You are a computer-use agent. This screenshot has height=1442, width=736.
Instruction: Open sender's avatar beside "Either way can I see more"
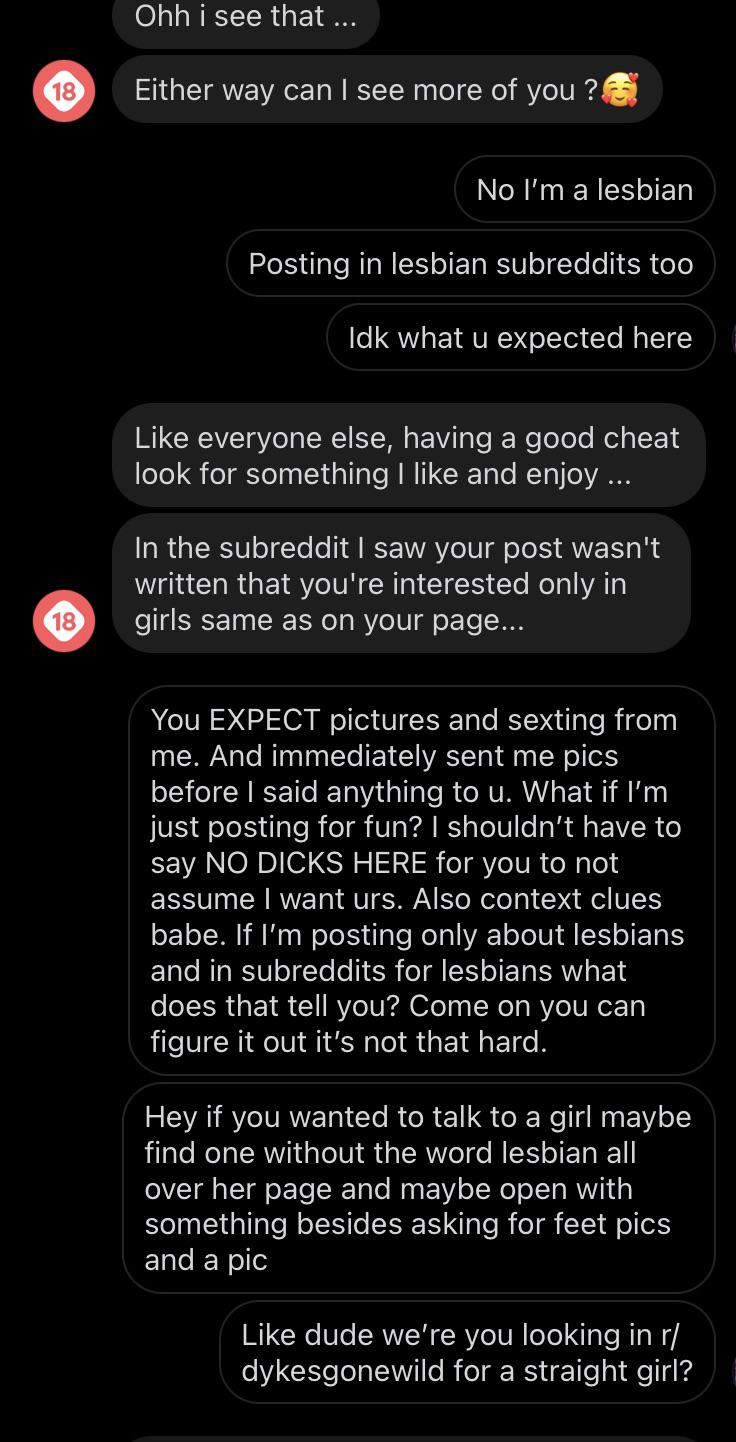[64, 91]
